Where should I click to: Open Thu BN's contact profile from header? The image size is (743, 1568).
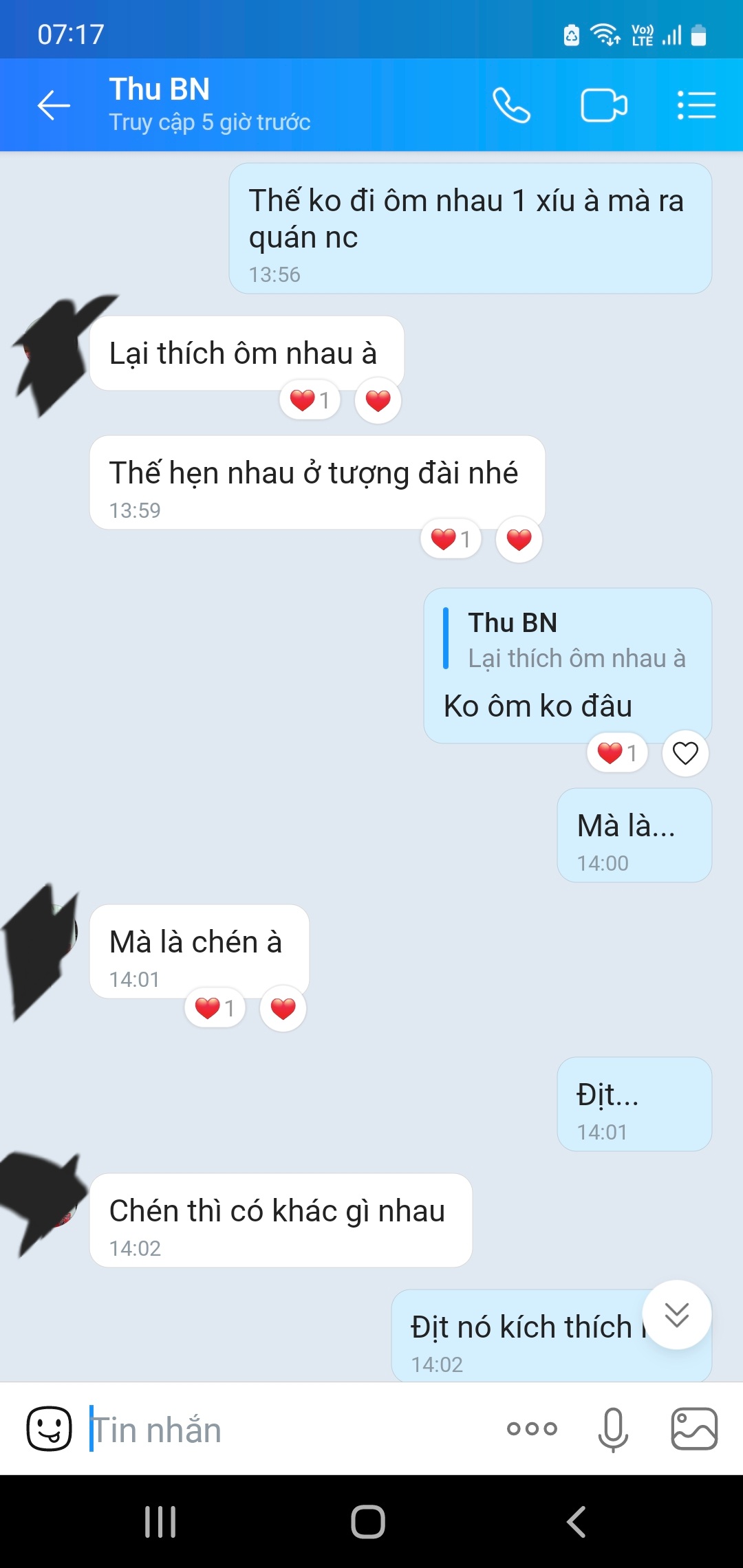click(x=210, y=105)
